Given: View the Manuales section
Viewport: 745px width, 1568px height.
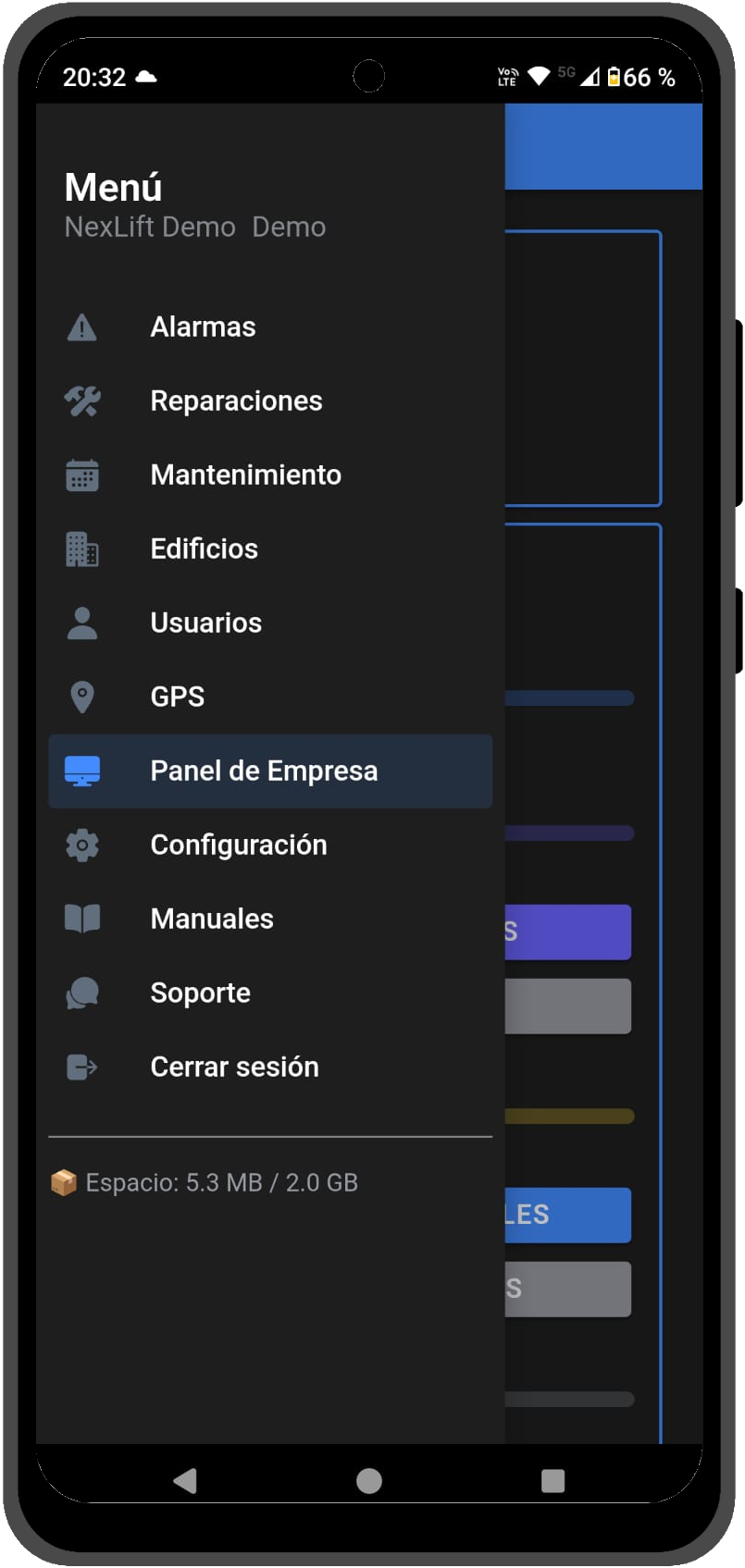Looking at the screenshot, I should (x=270, y=920).
